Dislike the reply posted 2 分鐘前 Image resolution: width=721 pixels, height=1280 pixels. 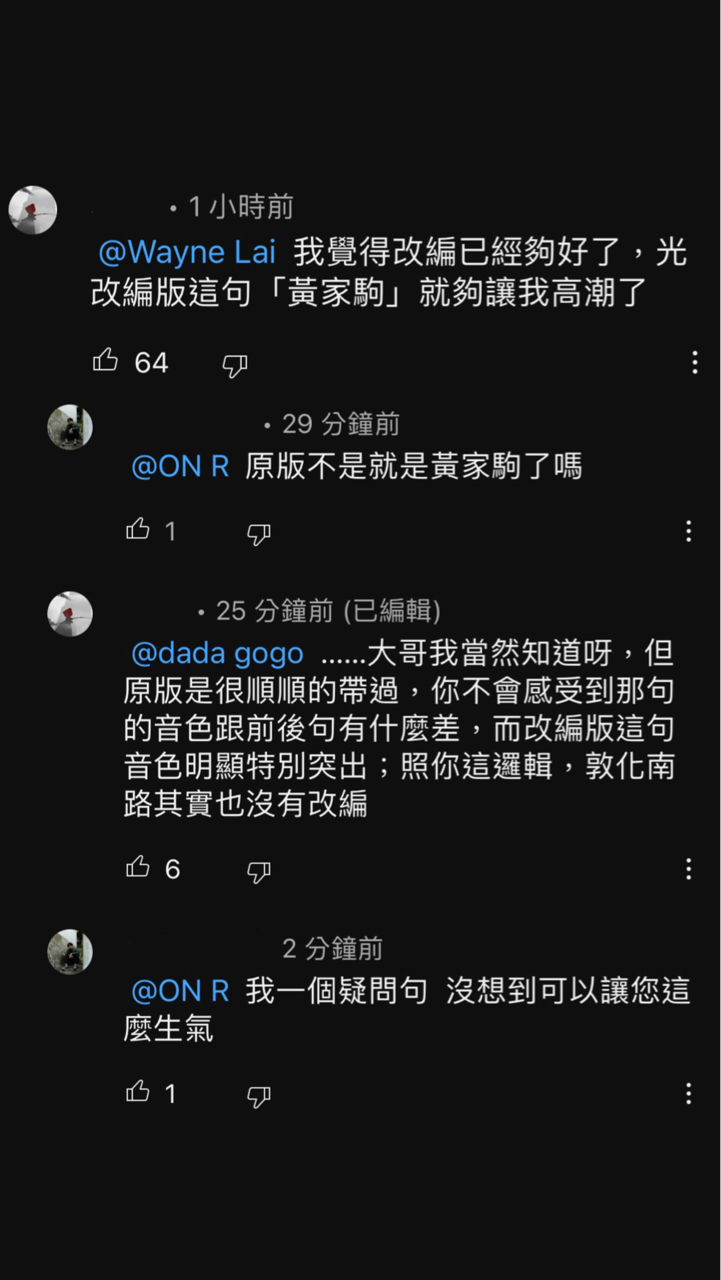(258, 1097)
